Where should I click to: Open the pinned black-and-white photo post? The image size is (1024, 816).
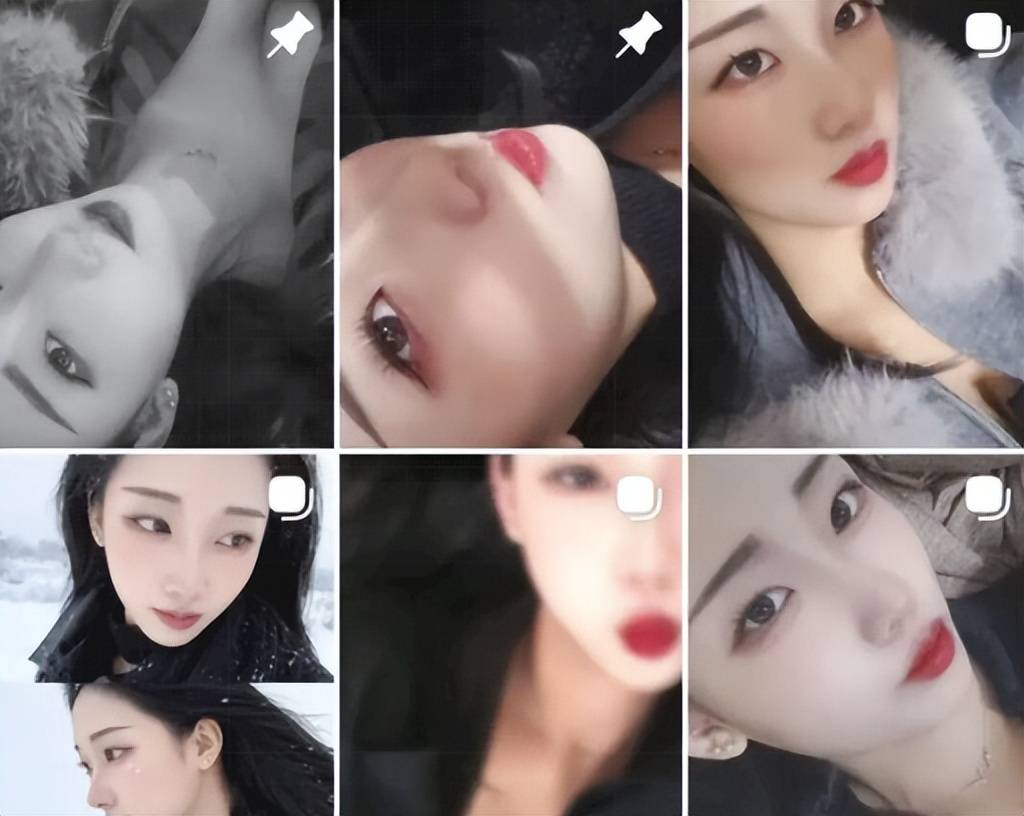[166, 223]
